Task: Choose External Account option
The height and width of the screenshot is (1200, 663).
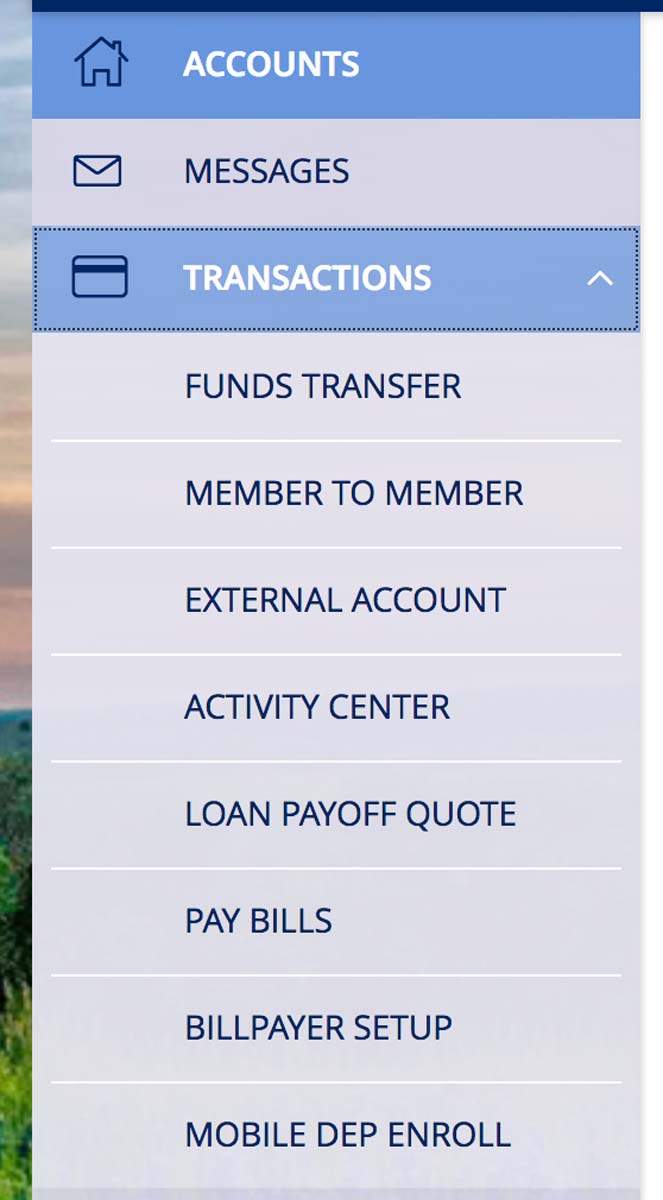Action: tap(345, 601)
